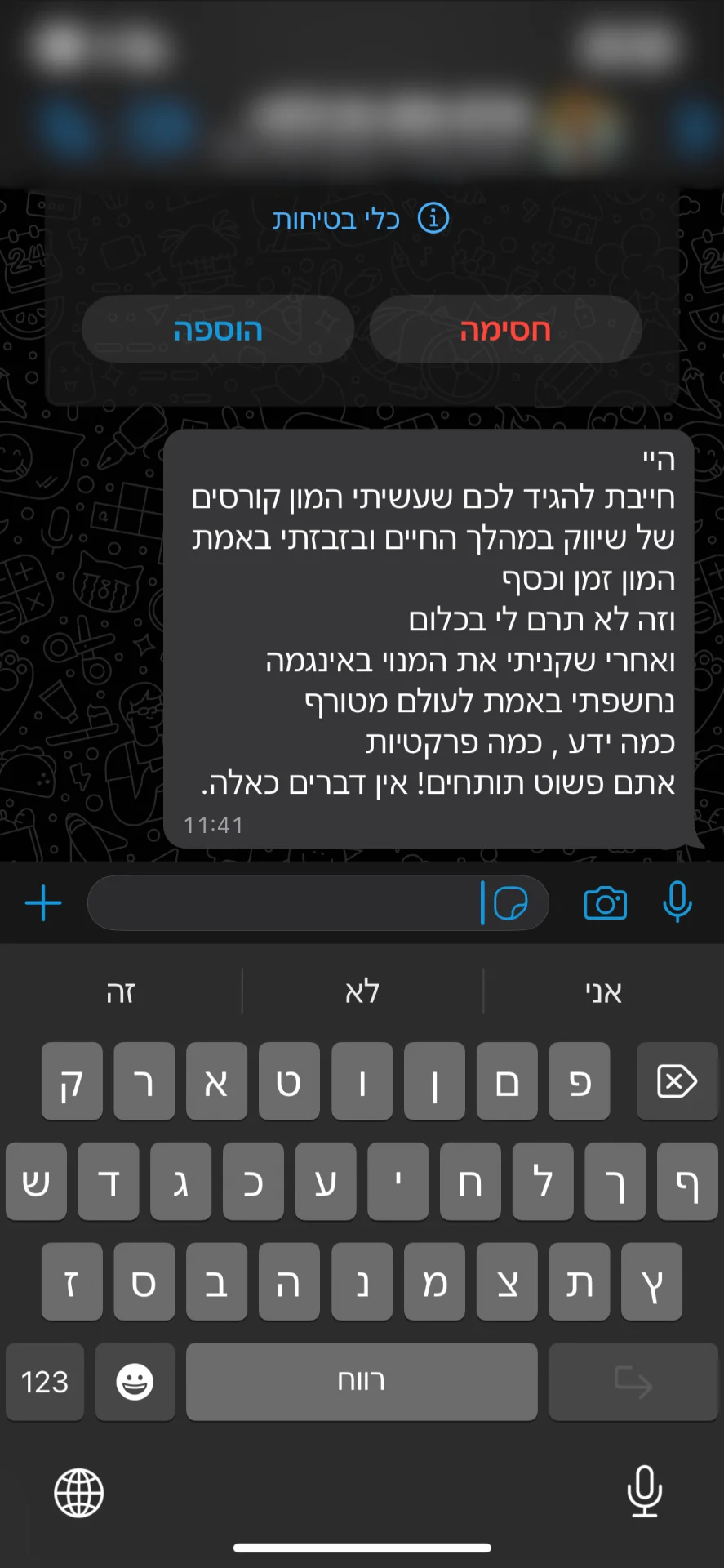Insert the suggested word זה

(121, 991)
